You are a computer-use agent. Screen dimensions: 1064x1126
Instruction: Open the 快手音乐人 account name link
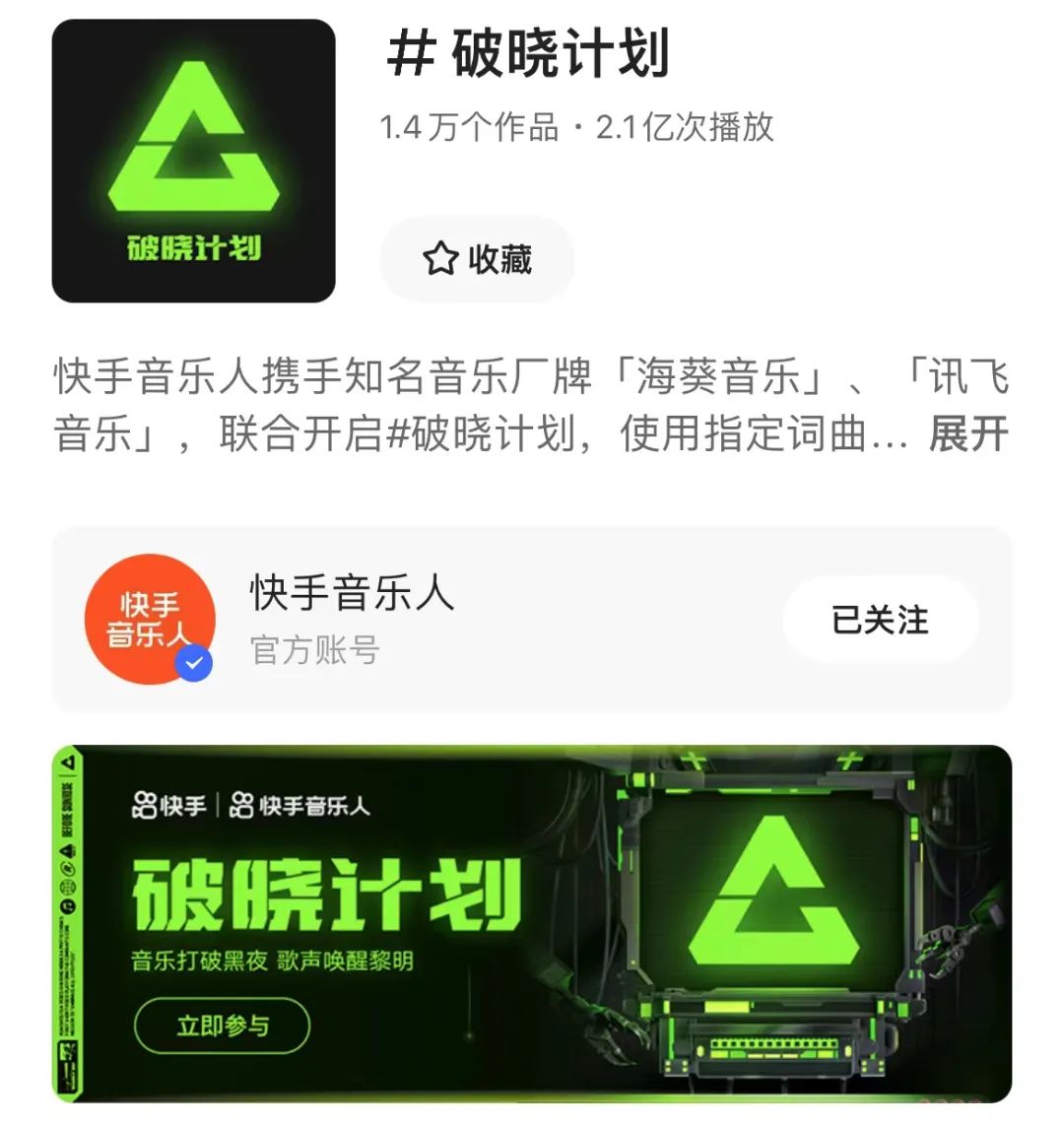(x=350, y=595)
